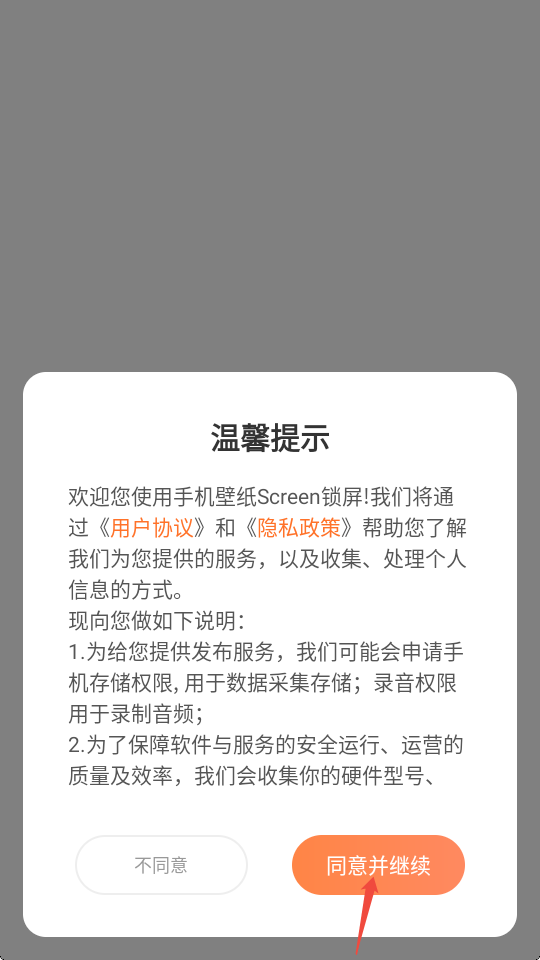540x960 pixels.
Task: Decline with the 不同意 button
Action: click(x=161, y=864)
